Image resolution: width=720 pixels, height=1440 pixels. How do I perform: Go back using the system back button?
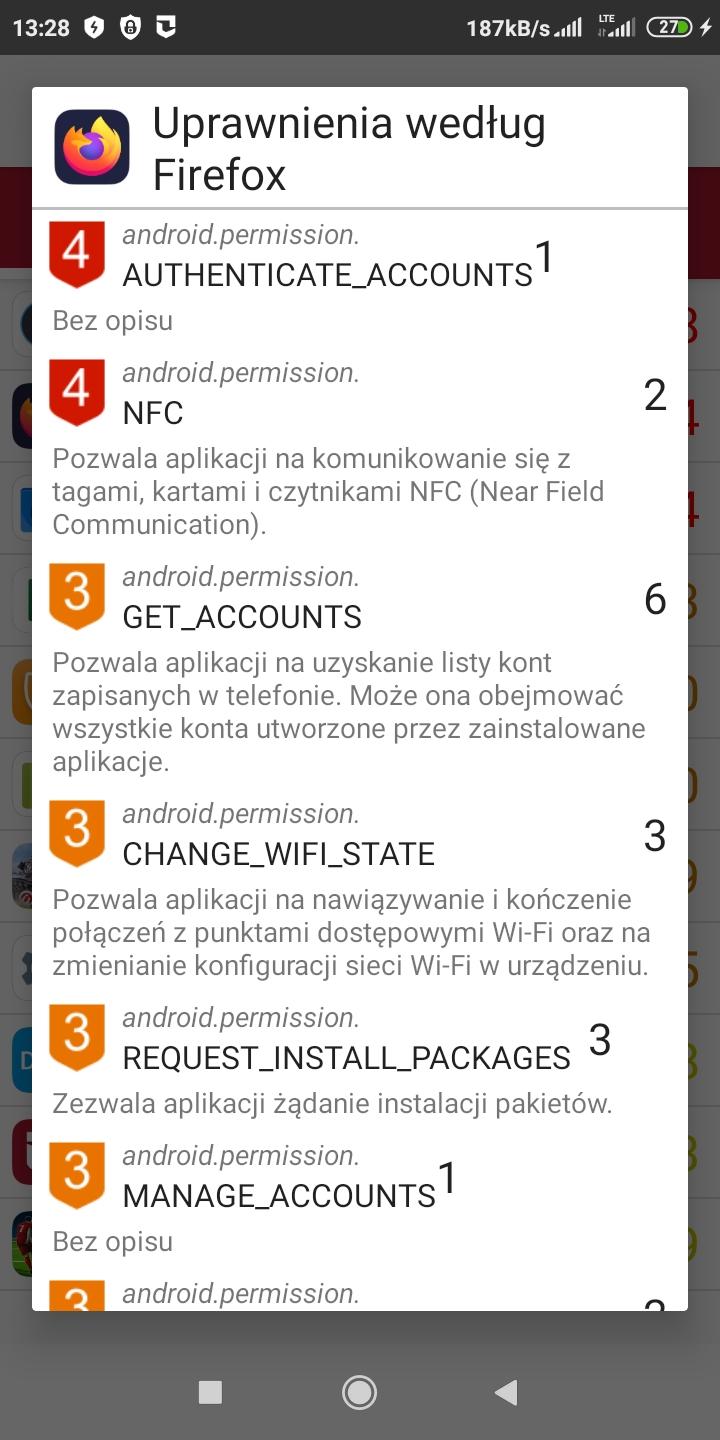click(507, 1392)
